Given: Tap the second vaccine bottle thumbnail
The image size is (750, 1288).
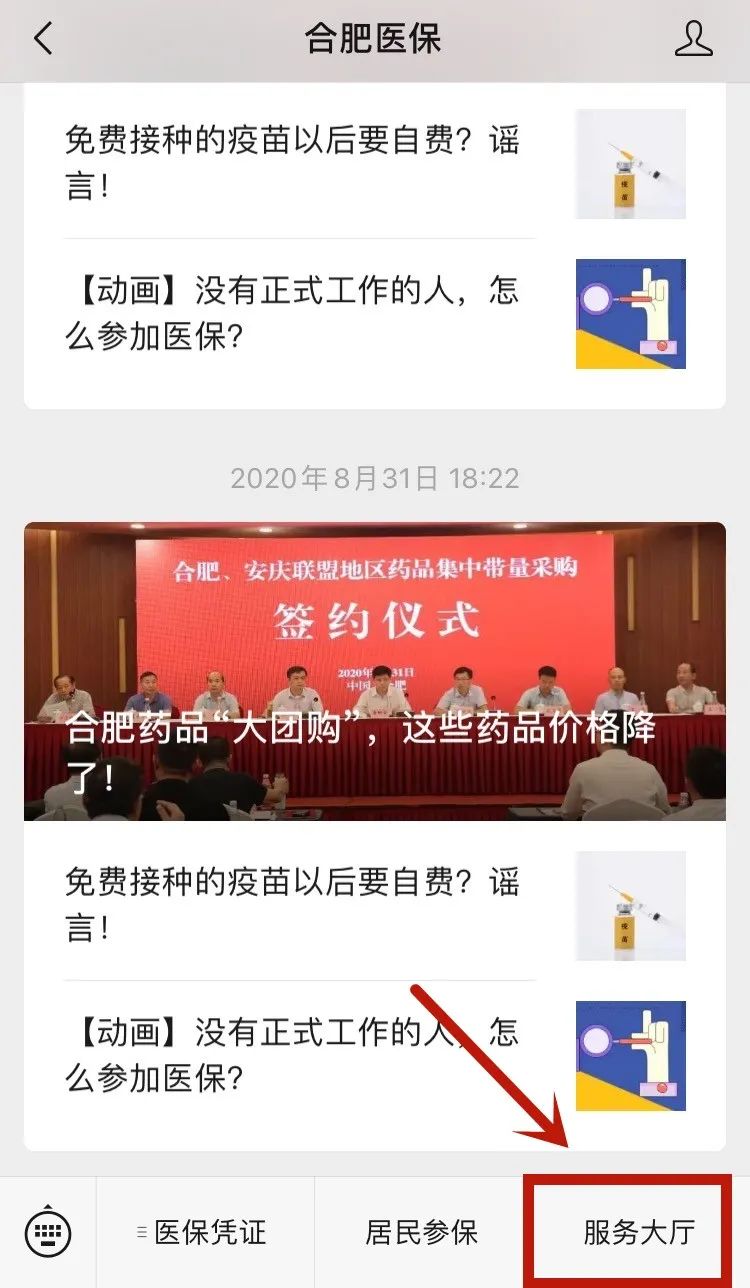Looking at the screenshot, I should pyautogui.click(x=630, y=907).
